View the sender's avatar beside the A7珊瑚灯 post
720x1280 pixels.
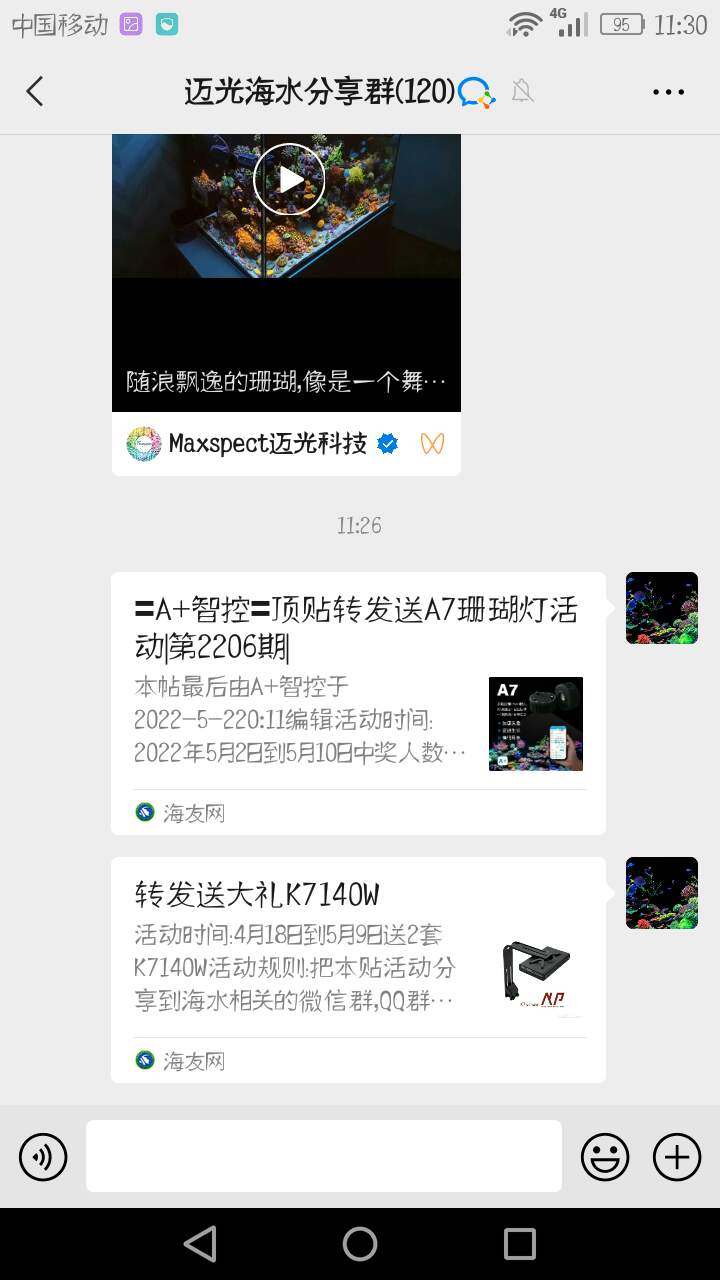coord(661,608)
